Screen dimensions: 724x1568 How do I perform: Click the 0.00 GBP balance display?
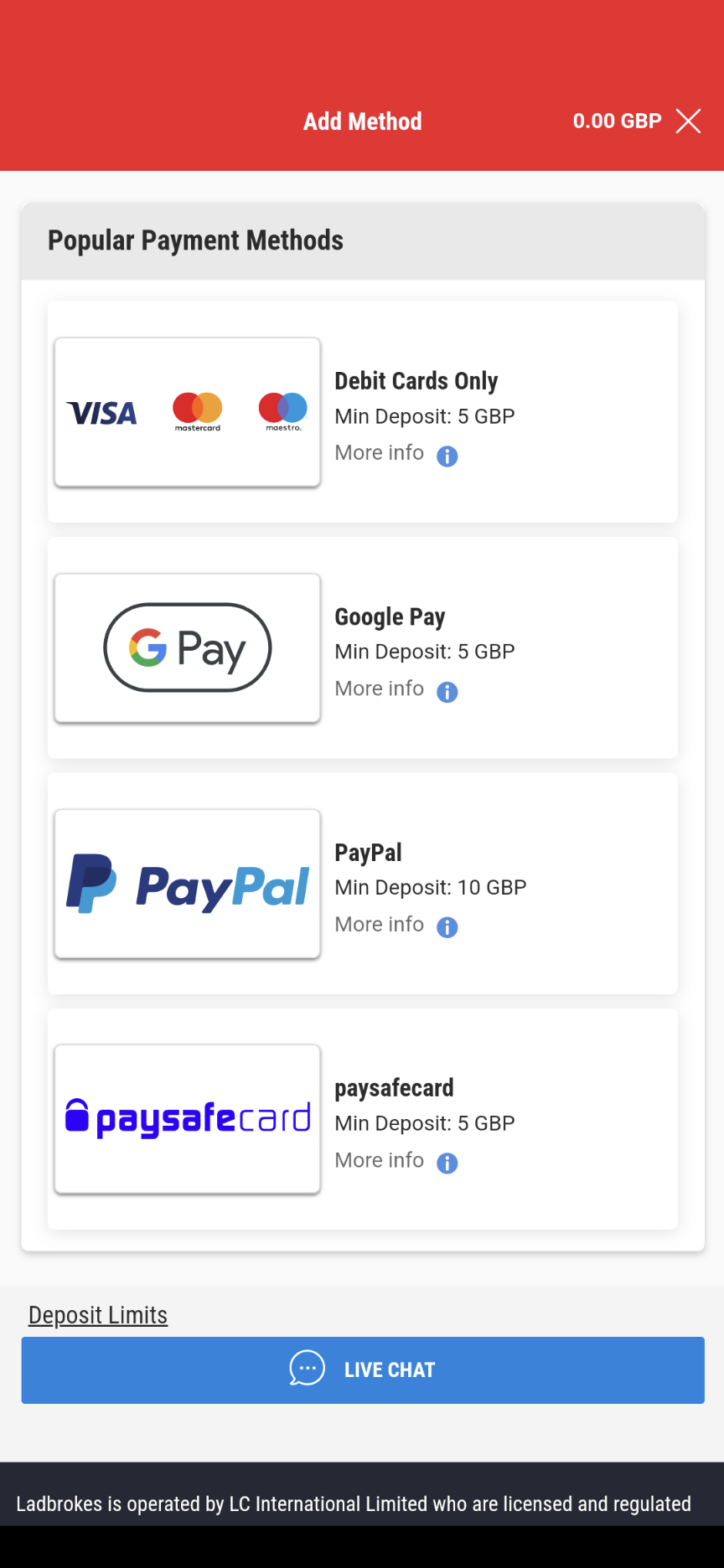coord(616,121)
